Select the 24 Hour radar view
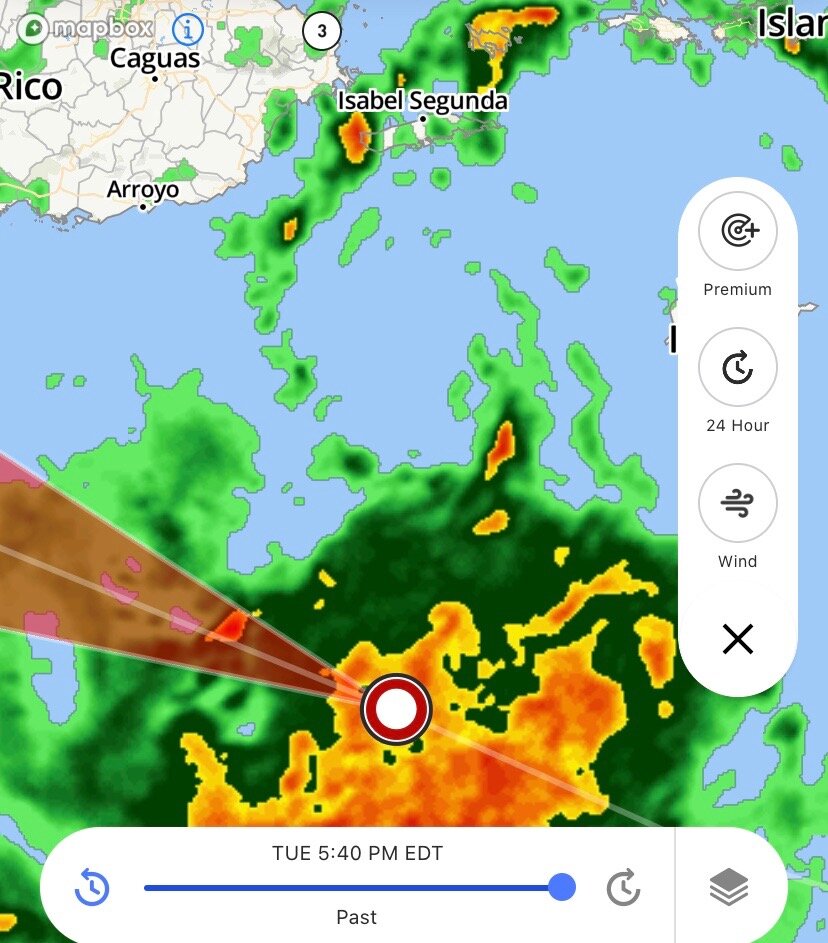 pos(737,367)
